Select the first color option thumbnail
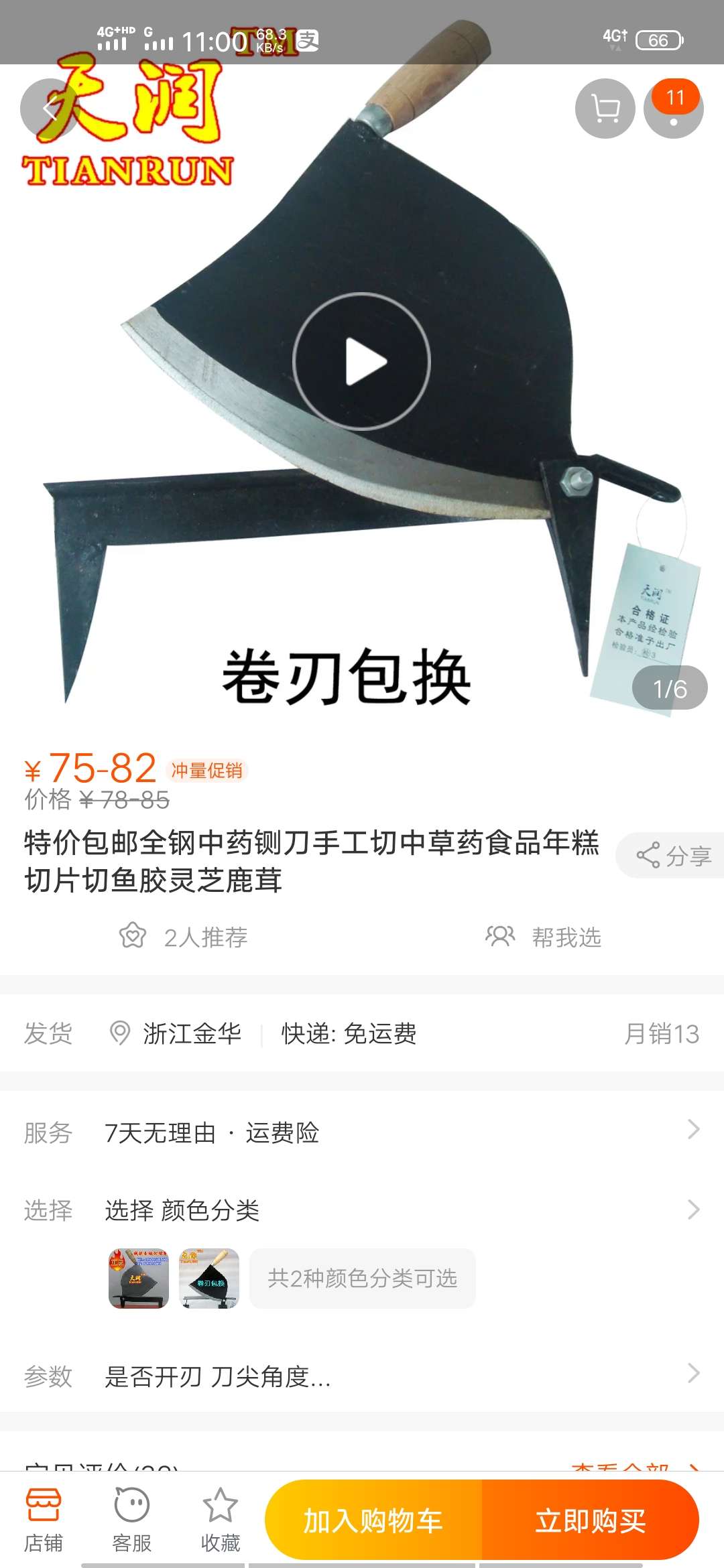Image resolution: width=724 pixels, height=1568 pixels. (x=139, y=1279)
